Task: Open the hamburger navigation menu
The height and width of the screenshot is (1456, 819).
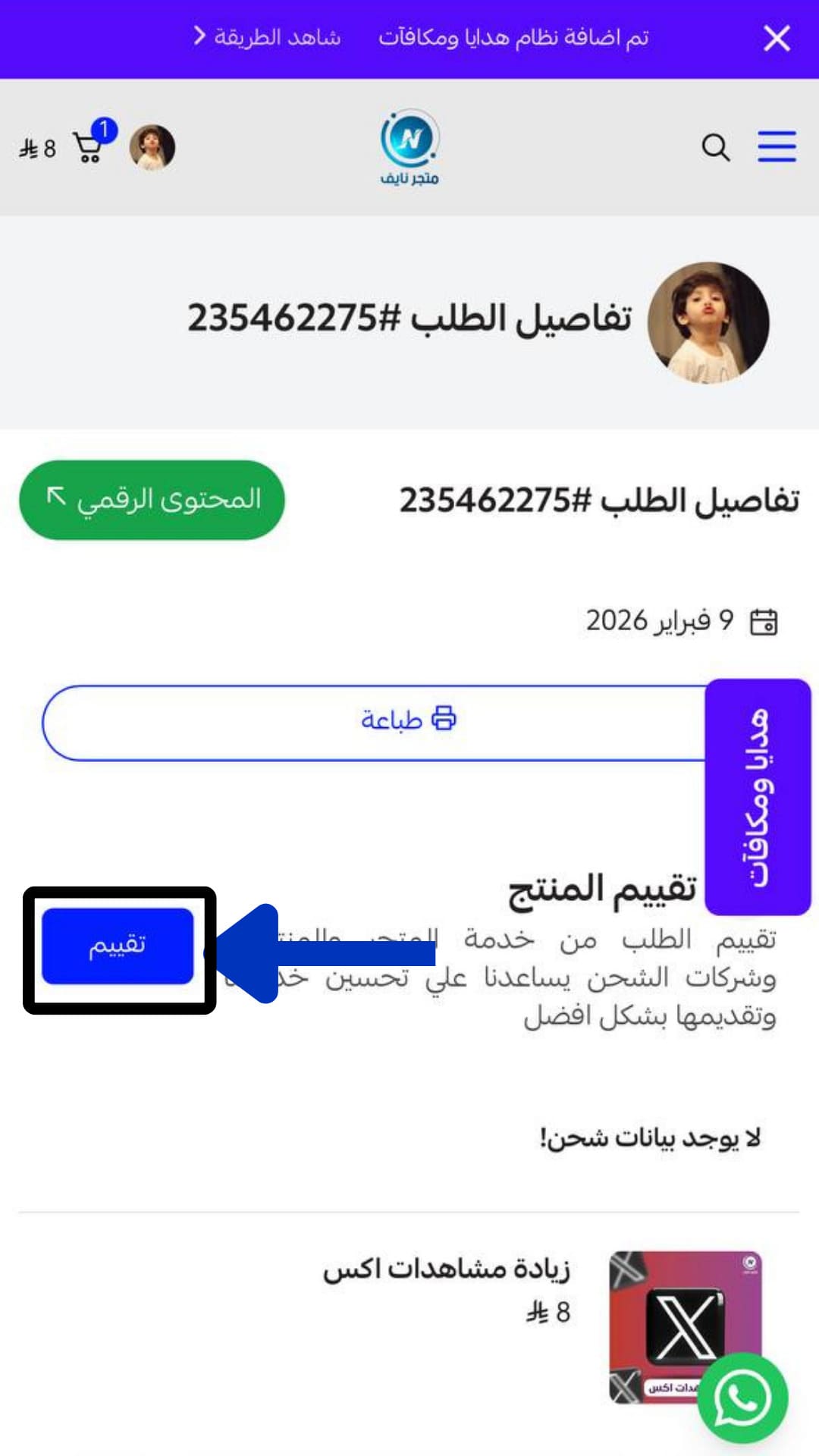Action: pos(777,146)
